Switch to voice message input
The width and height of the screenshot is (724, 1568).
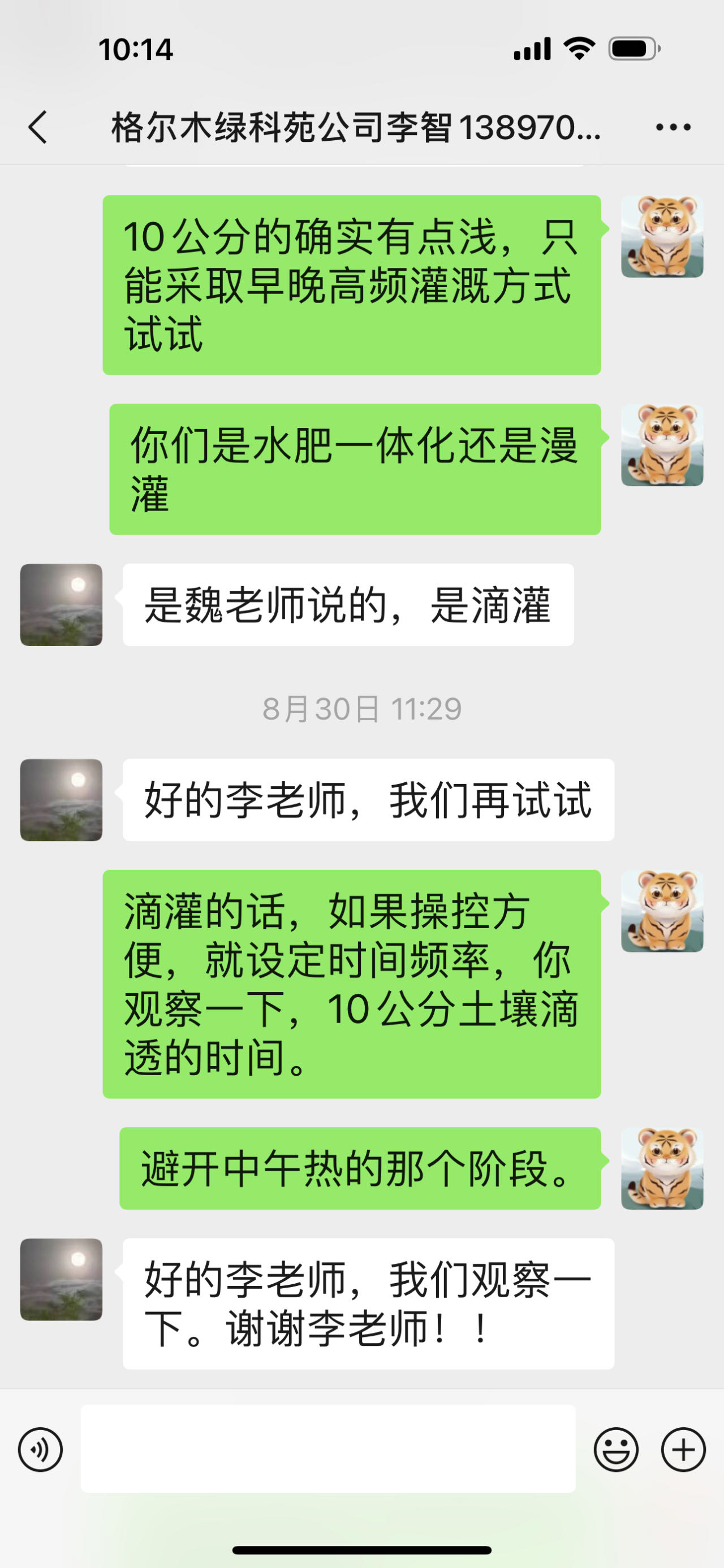(40, 1449)
